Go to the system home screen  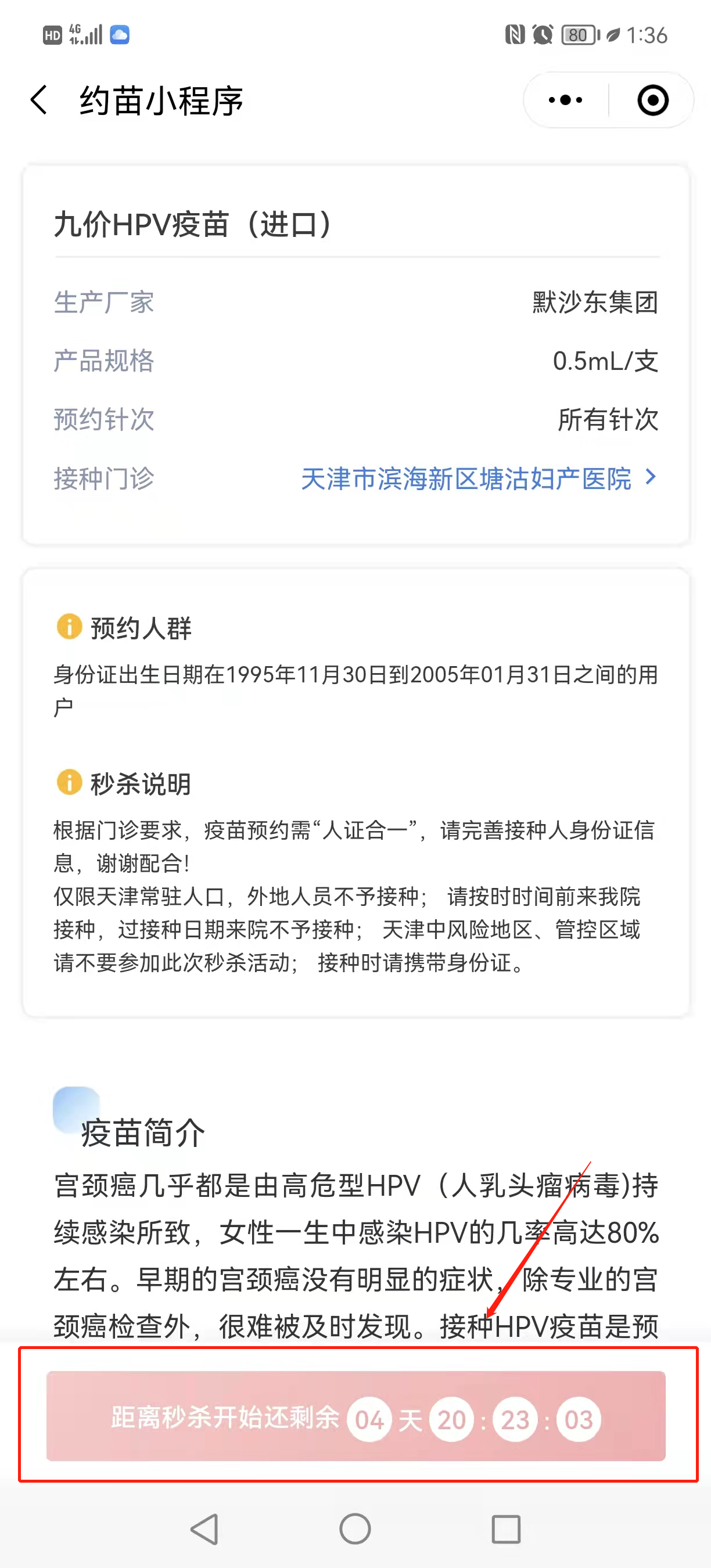(x=355, y=1529)
